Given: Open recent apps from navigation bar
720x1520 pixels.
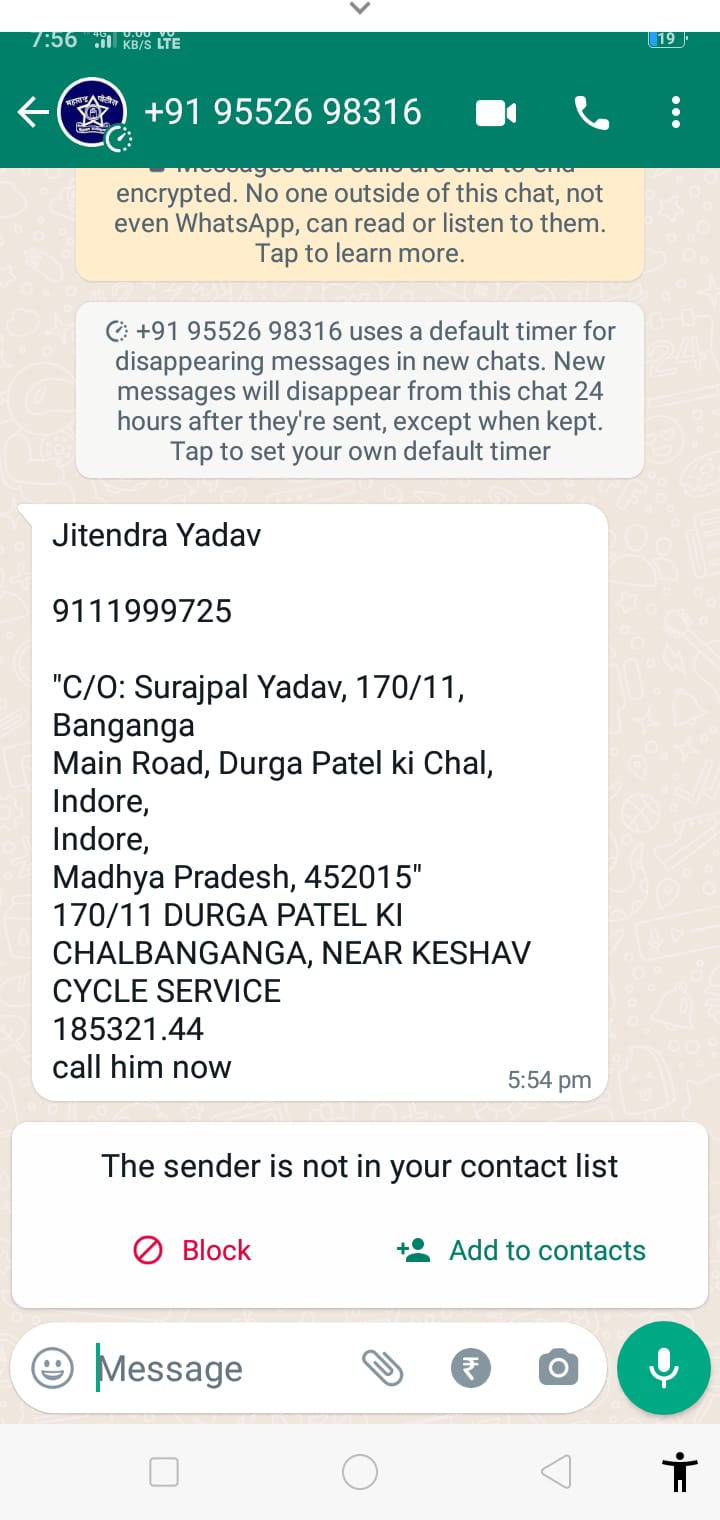Looking at the screenshot, I should coord(164,1472).
